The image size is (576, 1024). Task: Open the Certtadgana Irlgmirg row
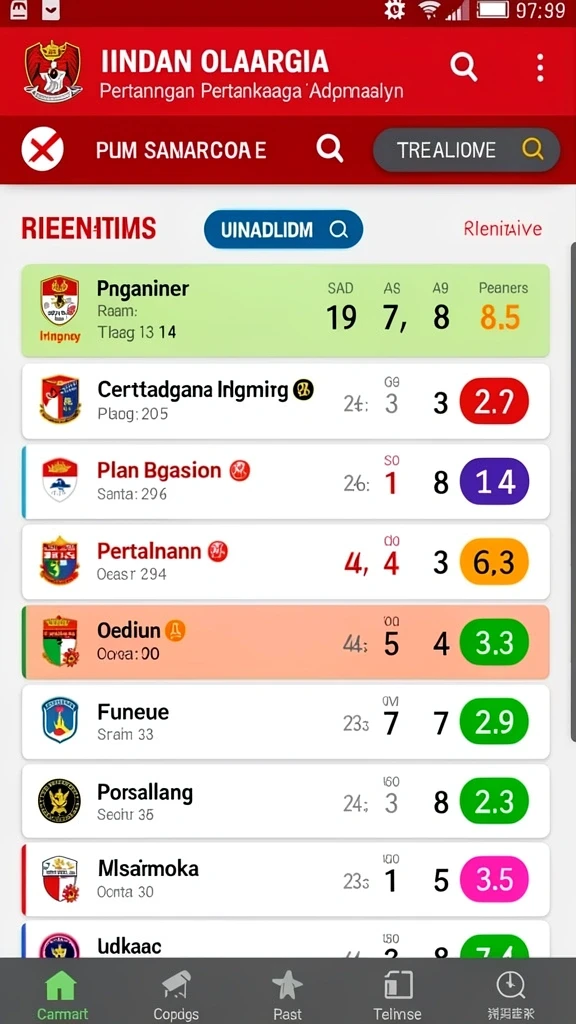[285, 402]
